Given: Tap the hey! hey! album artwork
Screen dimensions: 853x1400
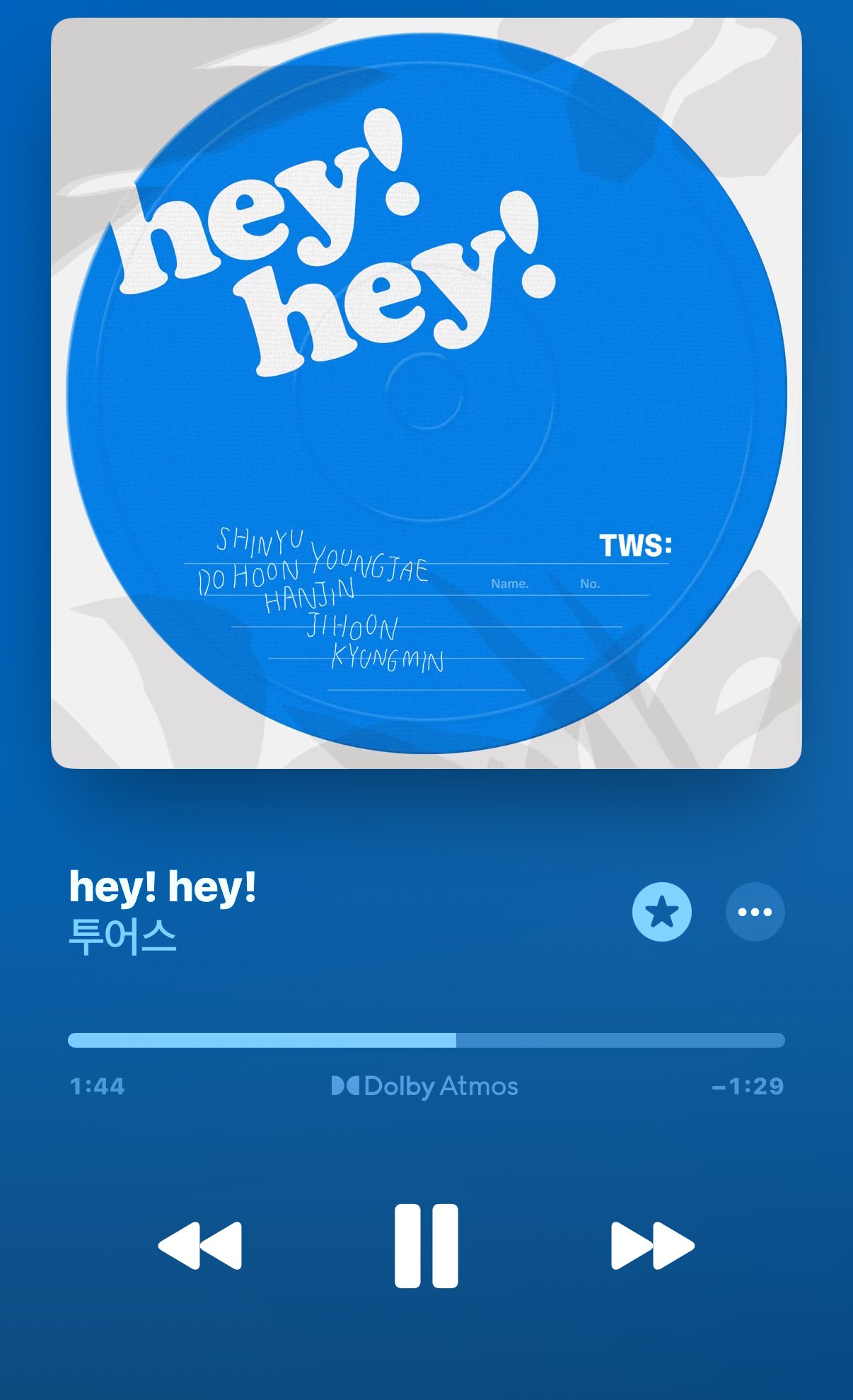Looking at the screenshot, I should pos(426,393).
